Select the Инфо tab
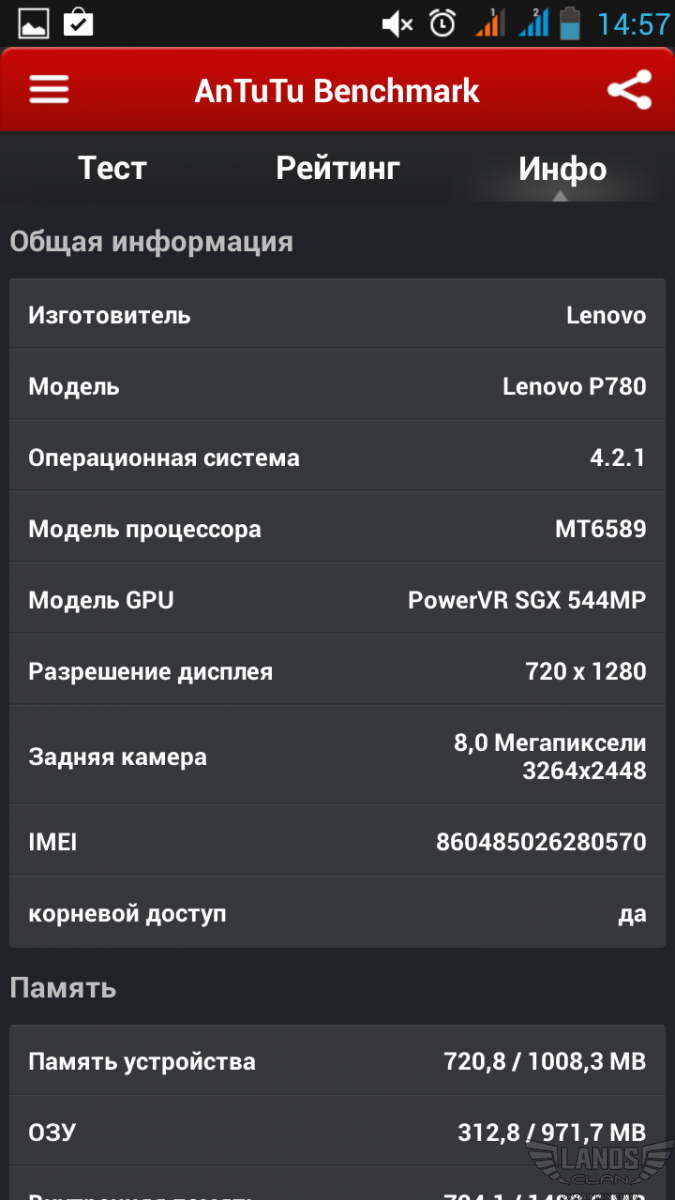This screenshot has width=675, height=1200. coord(562,168)
